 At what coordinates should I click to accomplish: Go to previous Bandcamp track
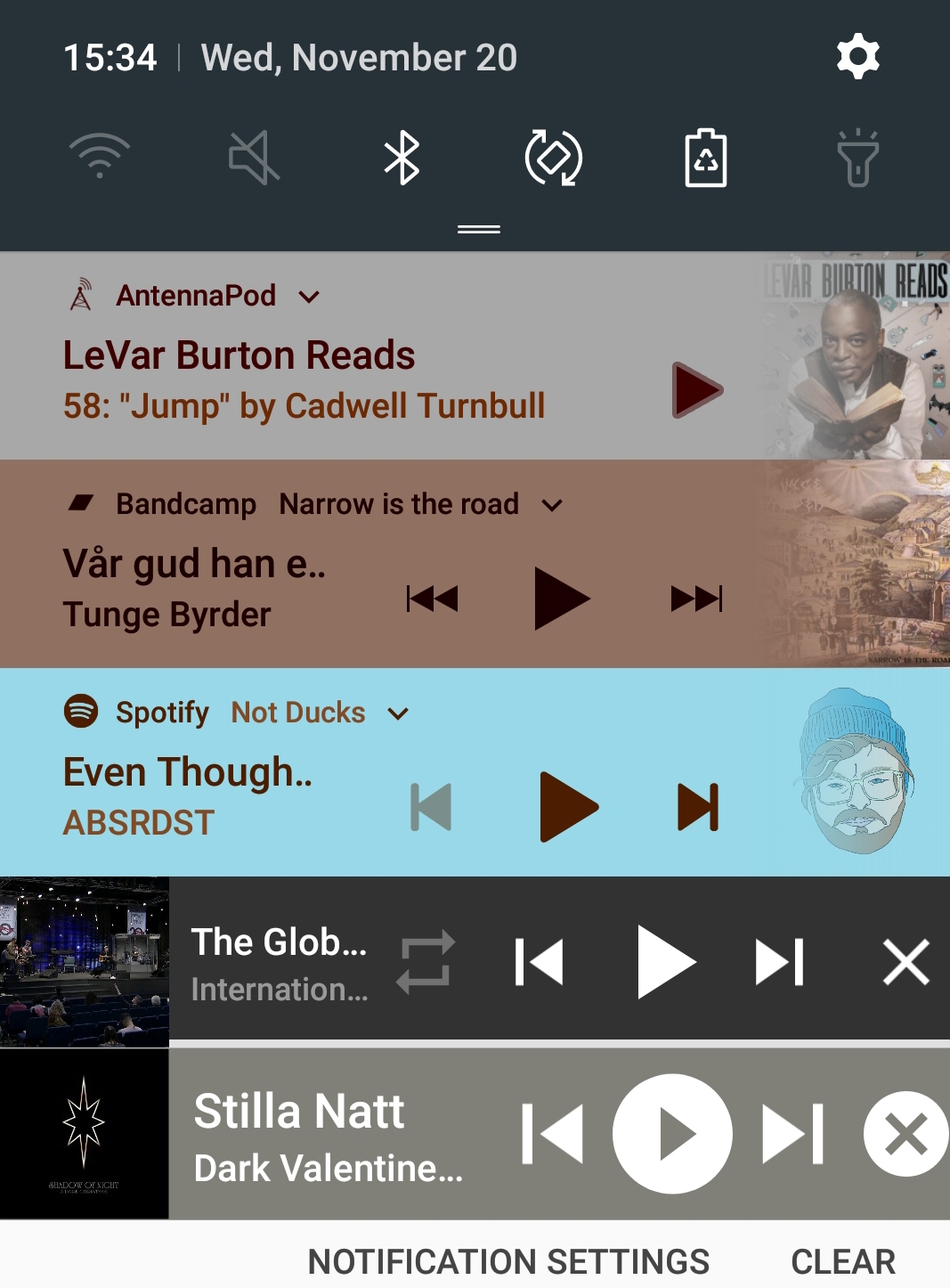(x=433, y=599)
